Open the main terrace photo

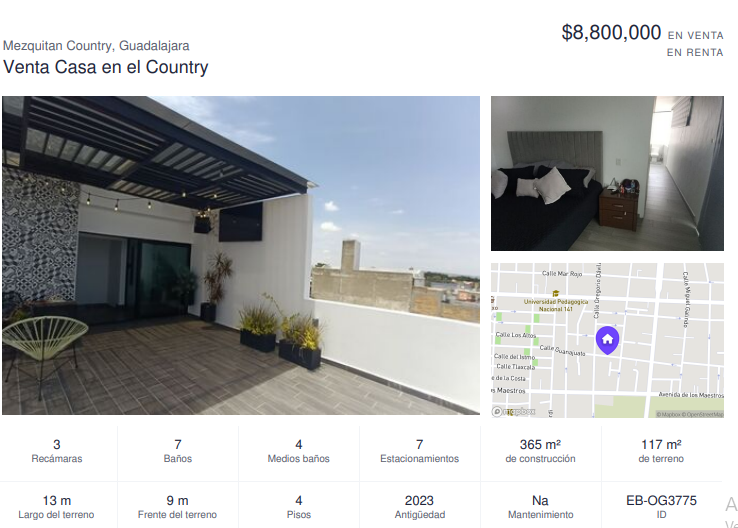(240, 255)
